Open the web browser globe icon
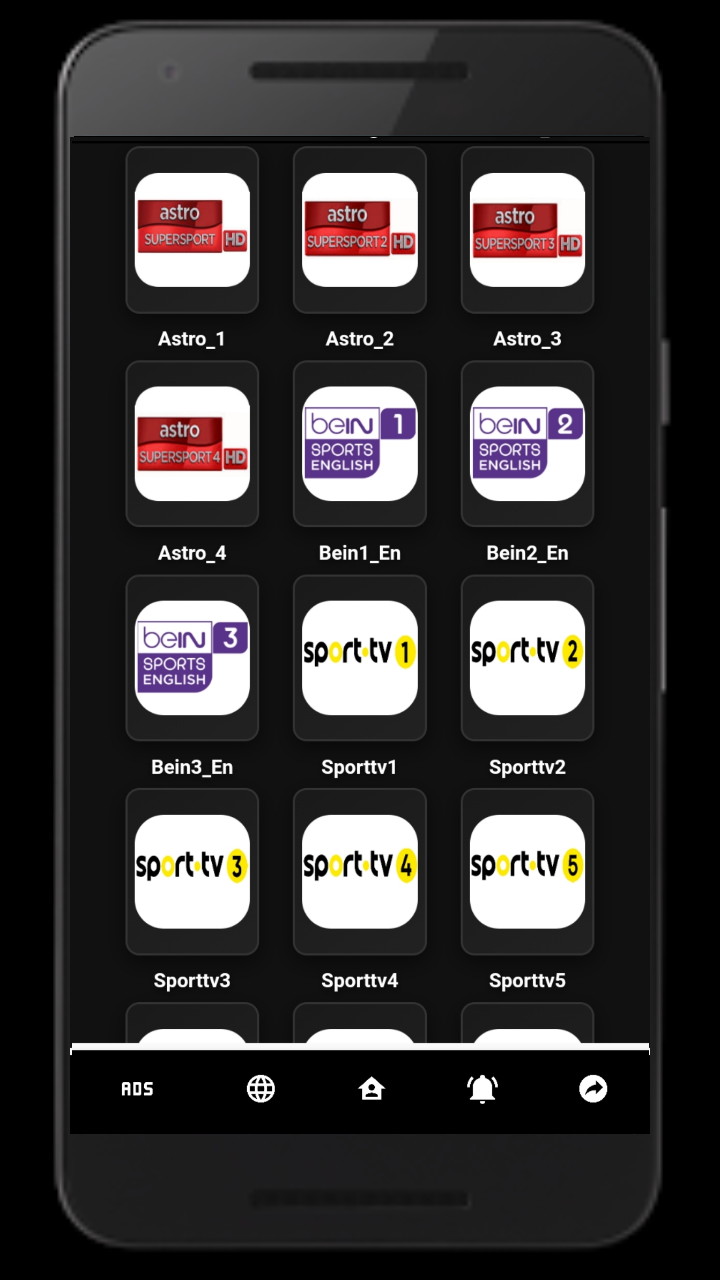The height and width of the screenshot is (1280, 720). click(261, 1089)
